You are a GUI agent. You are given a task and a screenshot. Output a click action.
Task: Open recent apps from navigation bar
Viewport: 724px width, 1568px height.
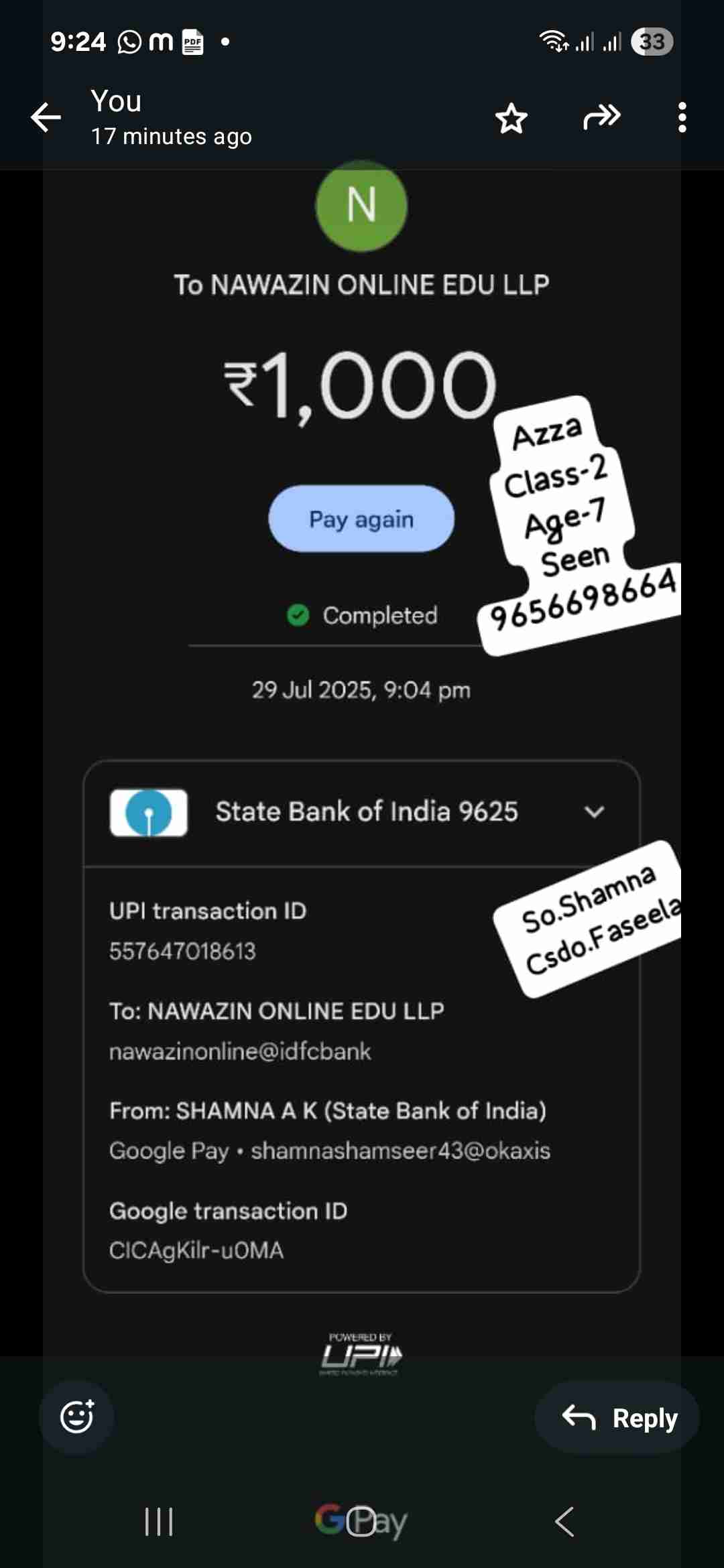point(159,1522)
